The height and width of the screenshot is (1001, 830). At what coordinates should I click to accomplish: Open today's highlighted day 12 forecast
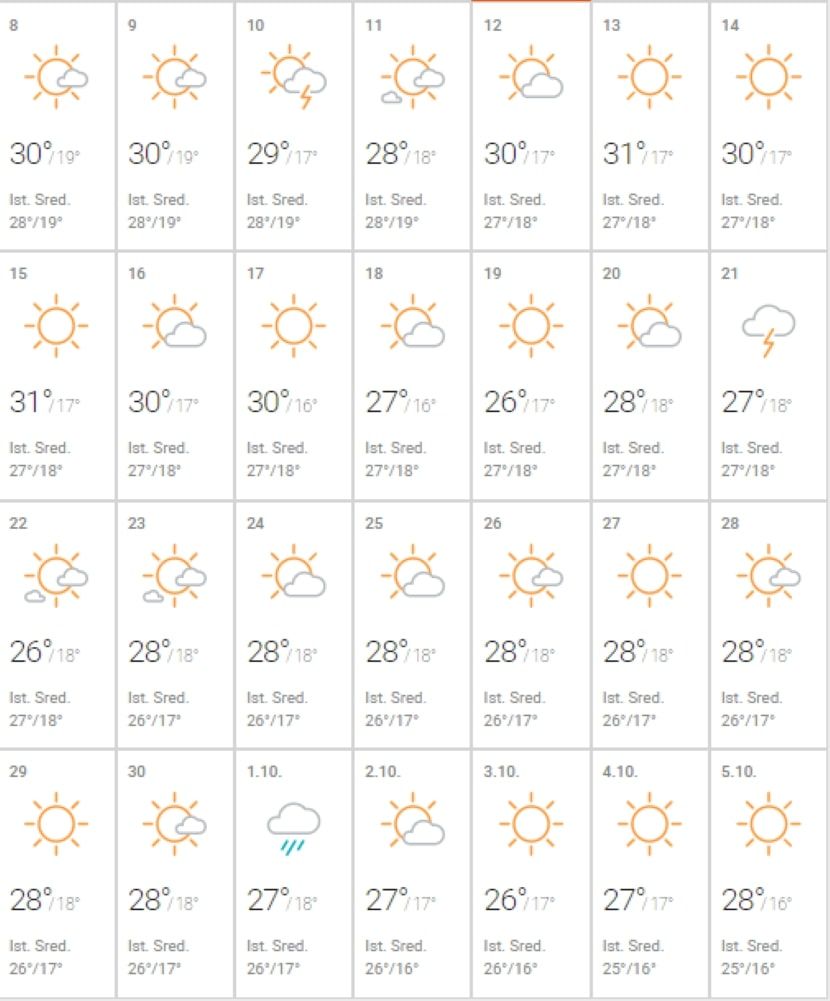pyautogui.click(x=531, y=125)
